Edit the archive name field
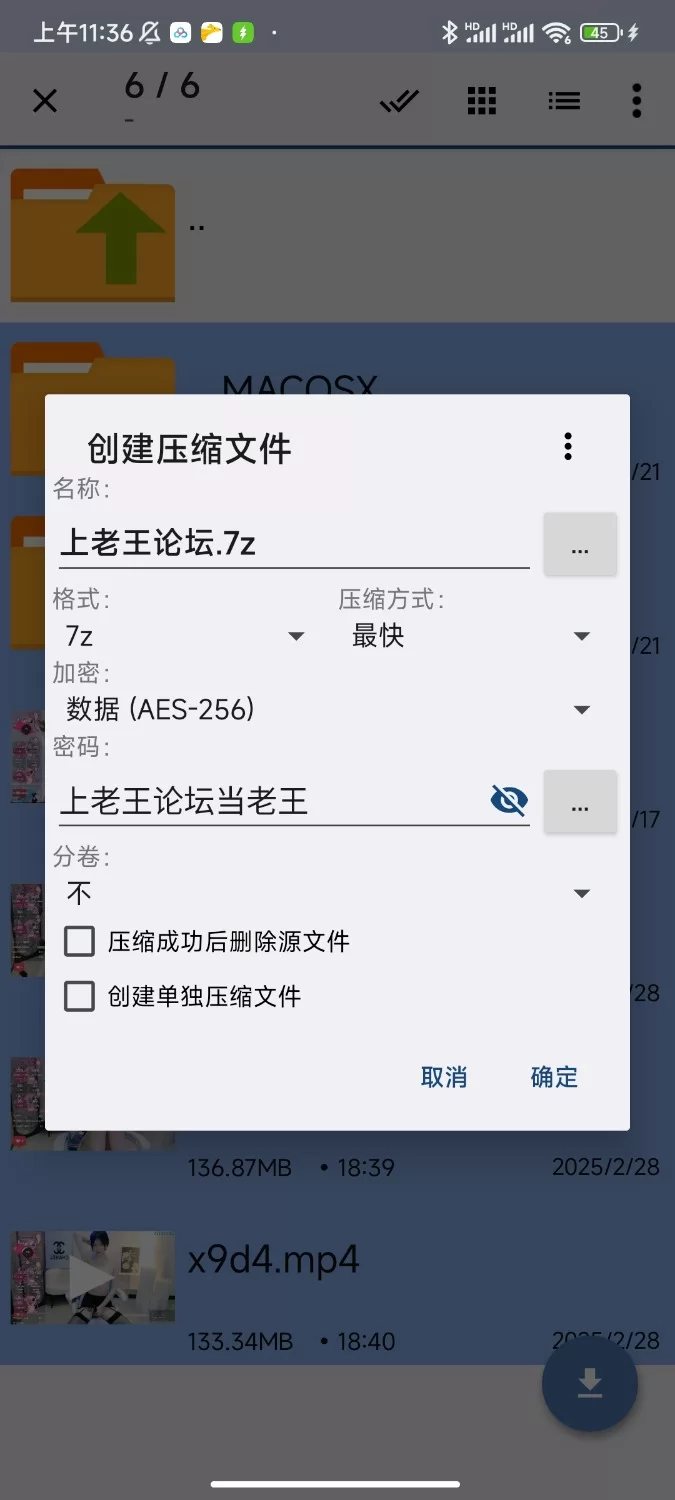 294,543
